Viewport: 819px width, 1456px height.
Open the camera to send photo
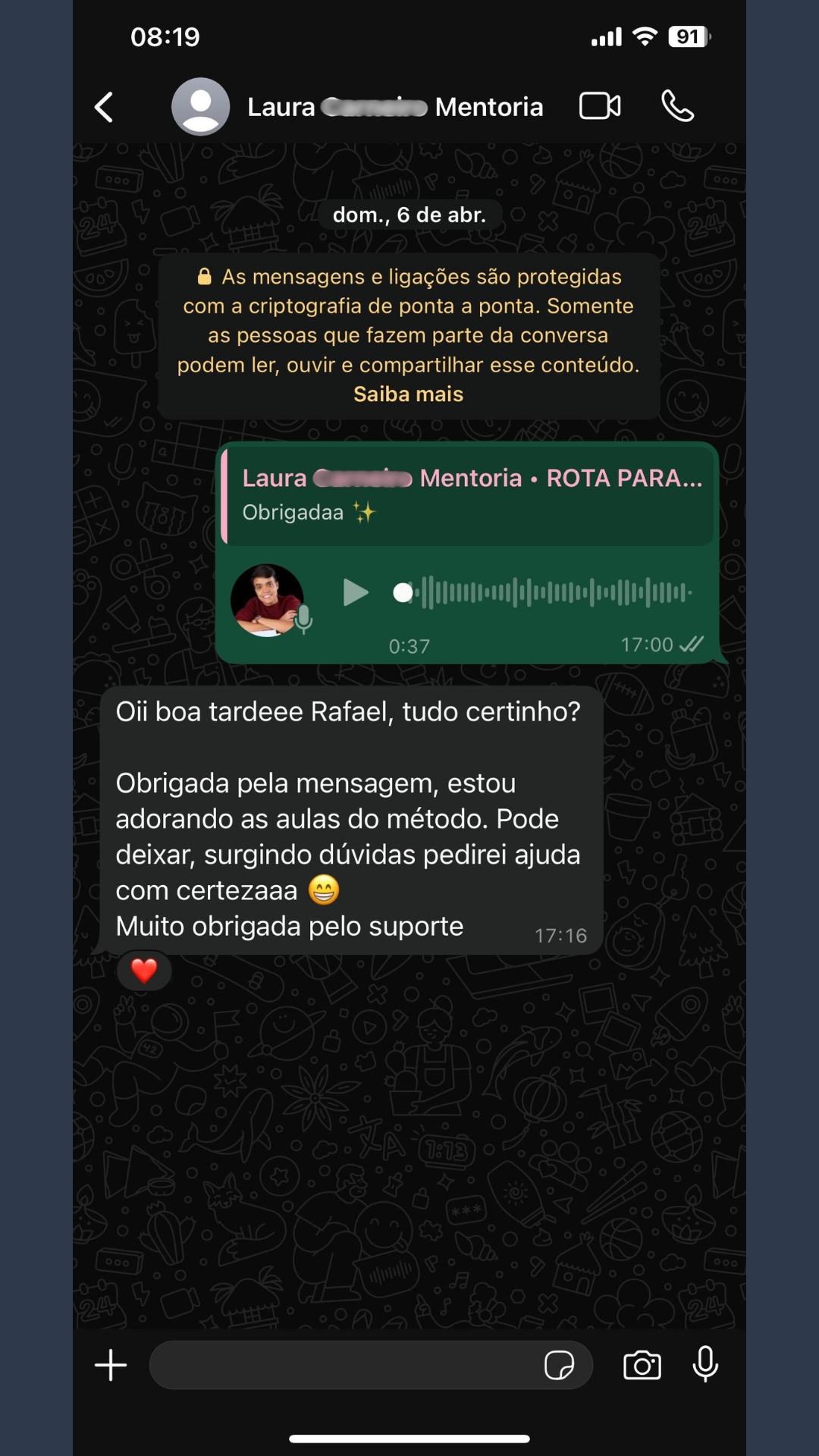point(642,1365)
